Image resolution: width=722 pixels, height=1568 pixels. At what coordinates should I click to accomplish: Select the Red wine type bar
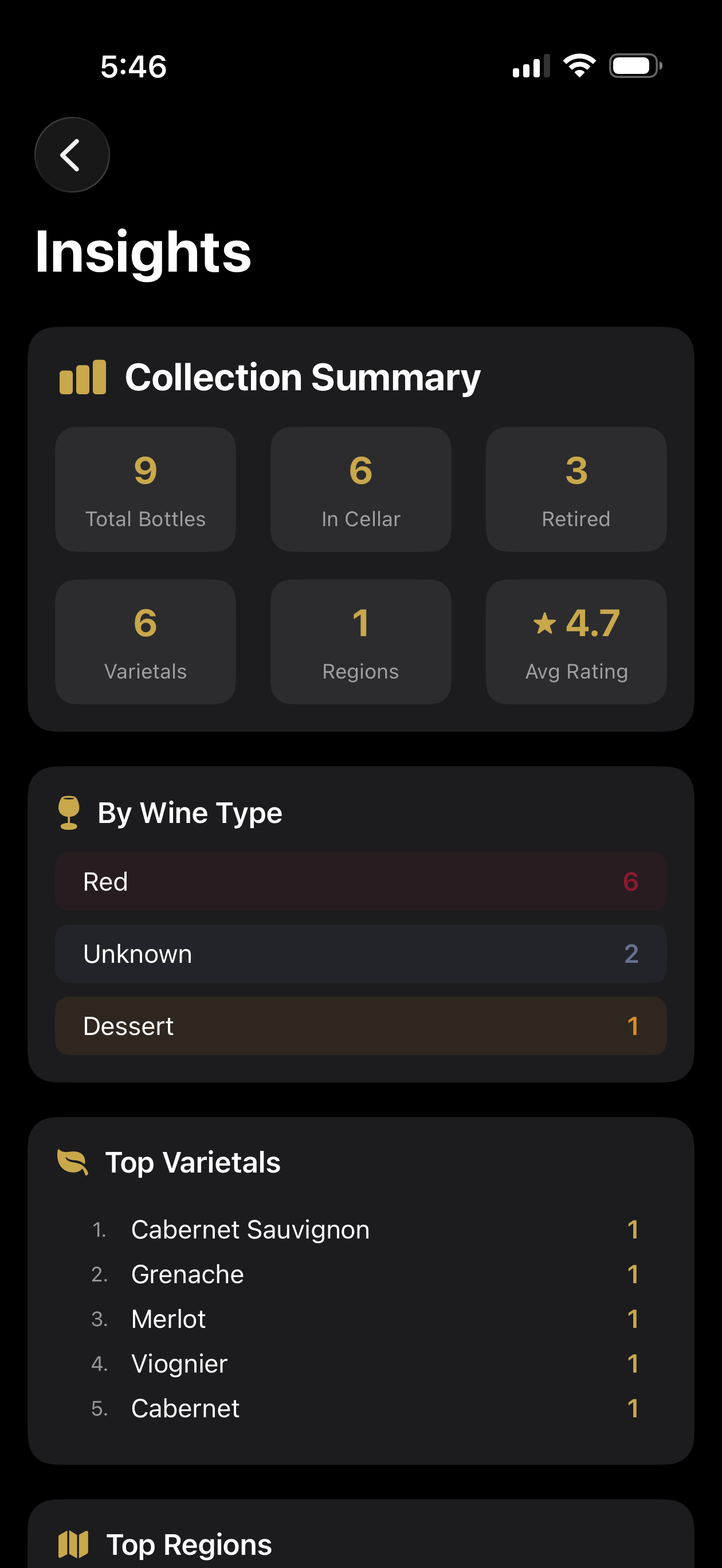pos(360,881)
